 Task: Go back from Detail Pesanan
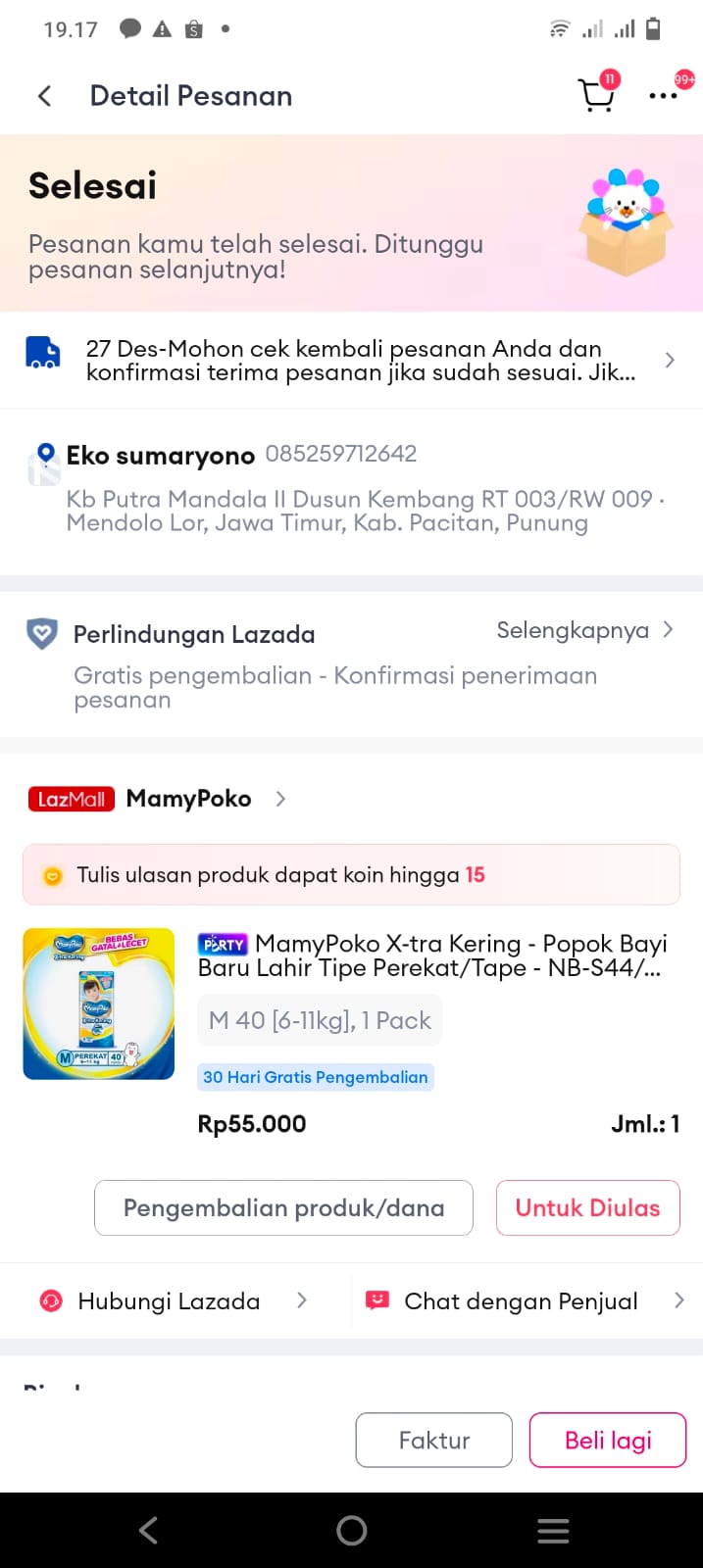(44, 96)
